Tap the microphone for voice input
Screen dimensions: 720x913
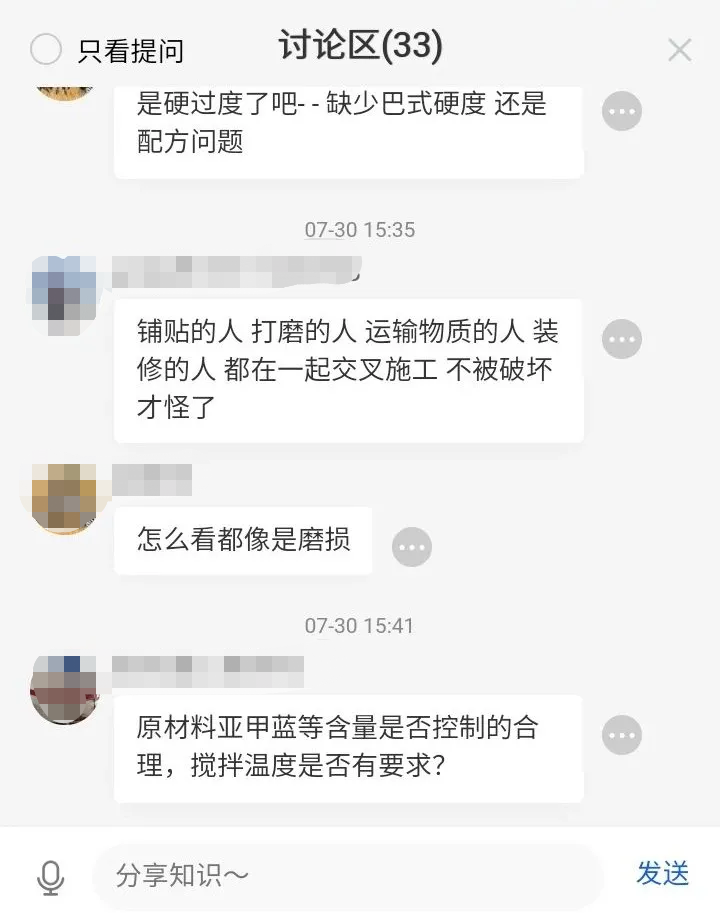pos(50,877)
